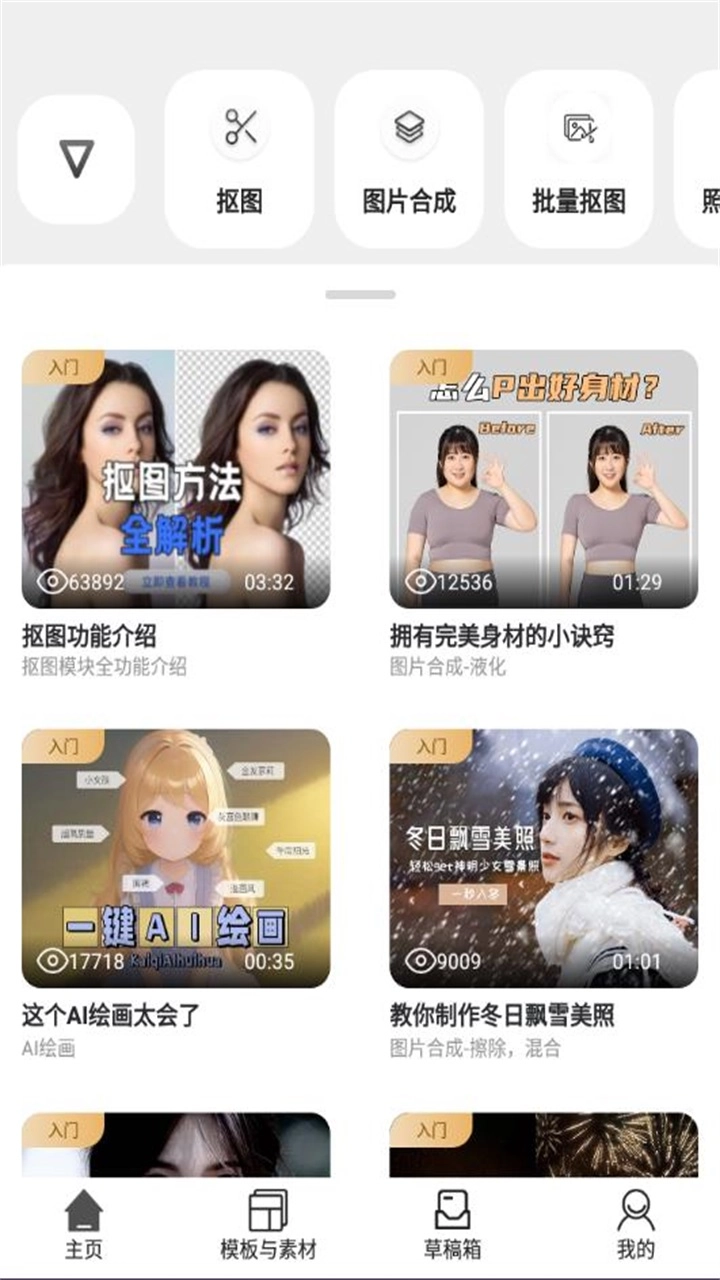This screenshot has height=1280, width=720.
Task: Open the 这个AI绘画太会了 video
Action: click(x=176, y=858)
